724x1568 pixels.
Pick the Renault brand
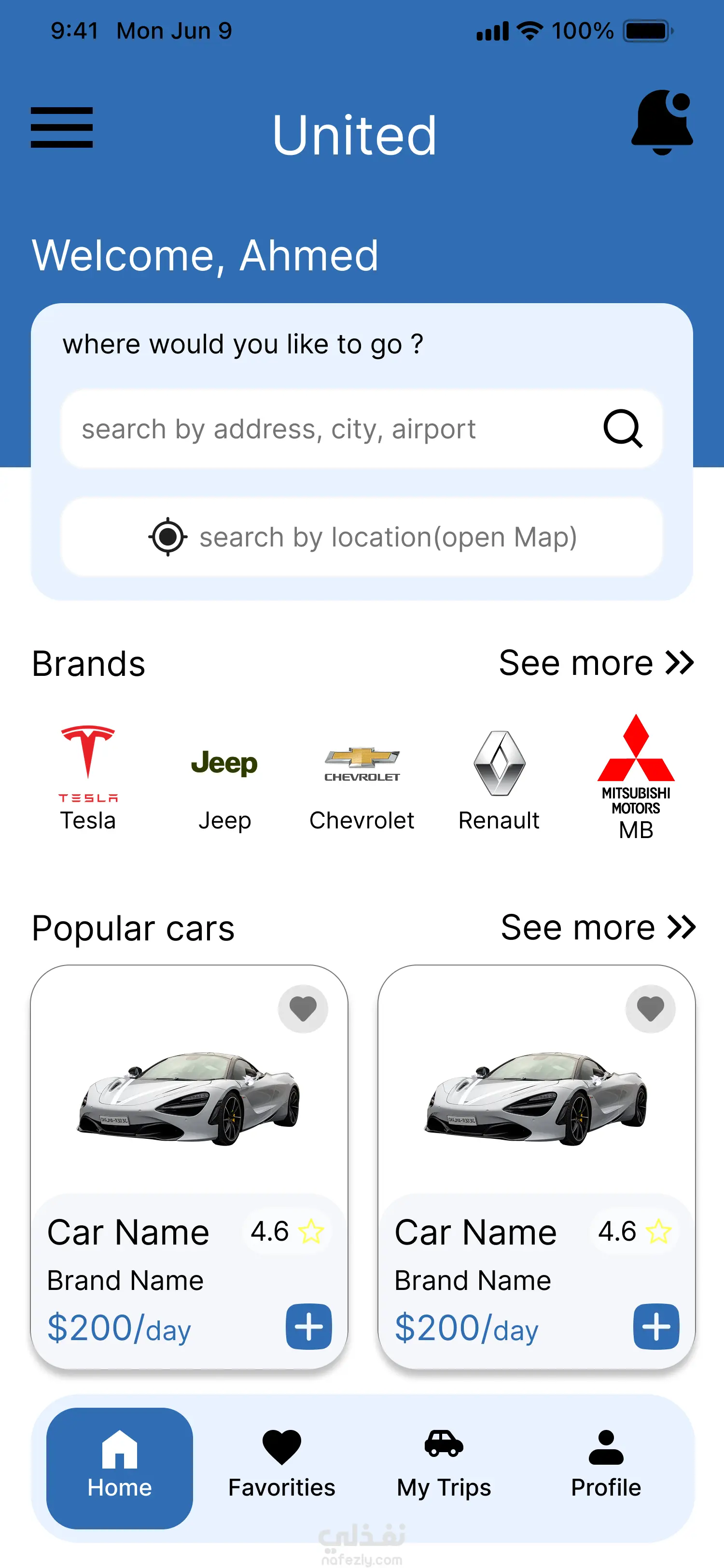(x=499, y=779)
